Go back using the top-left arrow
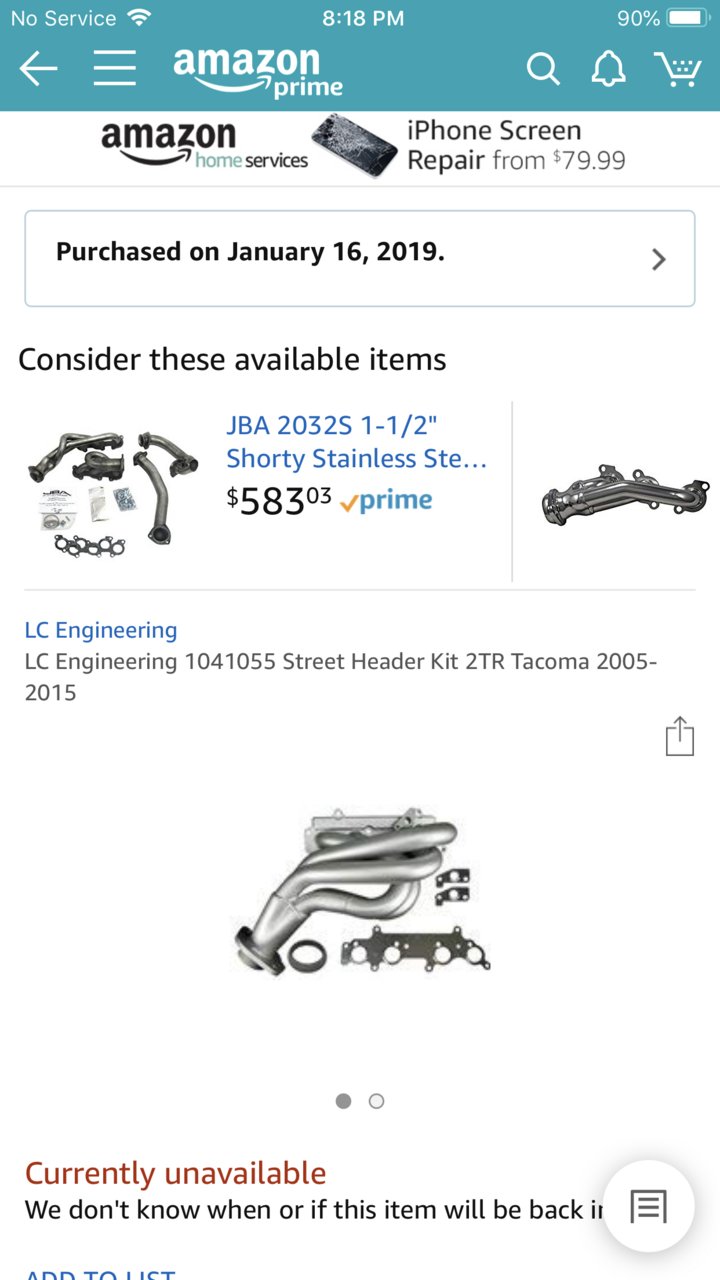Viewport: 720px width, 1280px height. click(38, 68)
